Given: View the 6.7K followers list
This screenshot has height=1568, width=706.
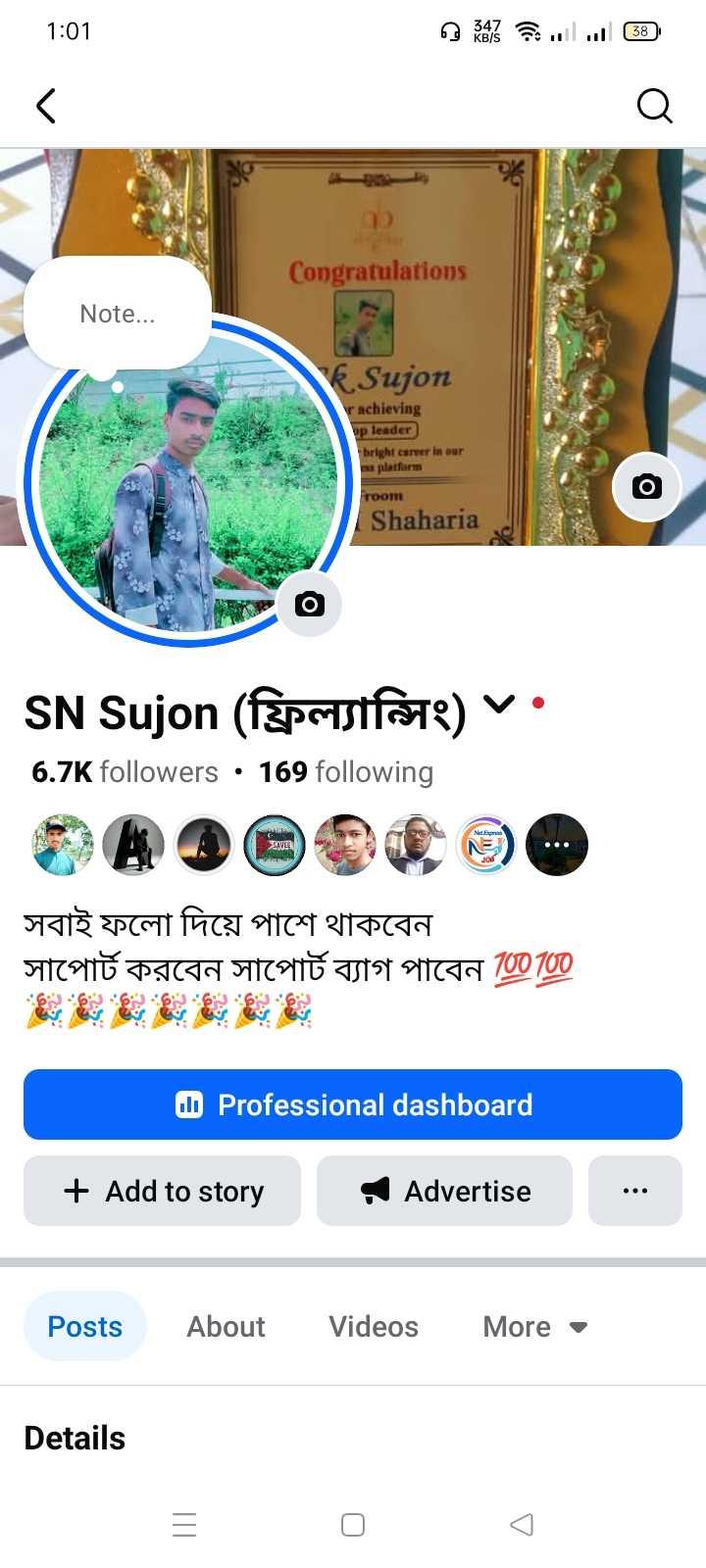Looking at the screenshot, I should 125,772.
